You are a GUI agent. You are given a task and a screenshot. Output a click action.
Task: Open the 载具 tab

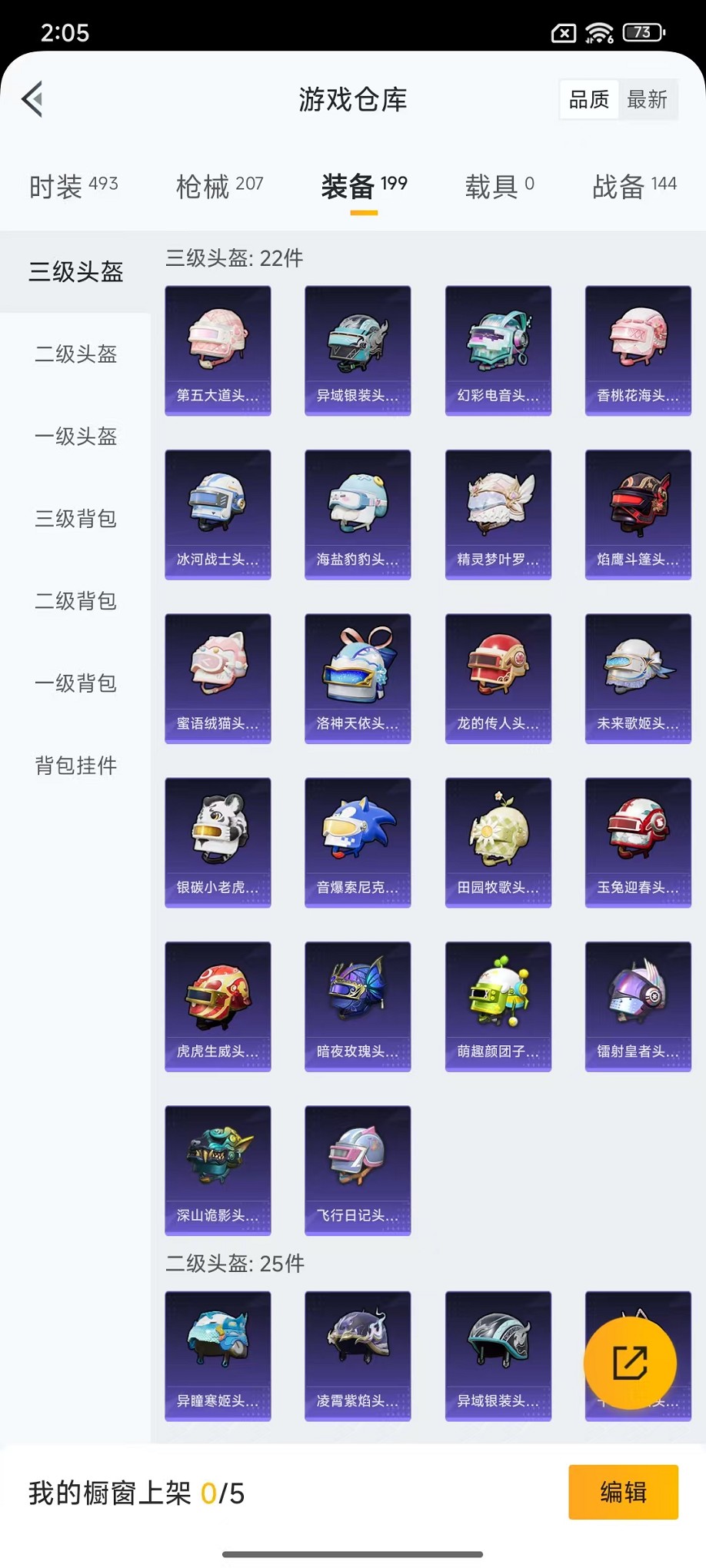pyautogui.click(x=499, y=186)
